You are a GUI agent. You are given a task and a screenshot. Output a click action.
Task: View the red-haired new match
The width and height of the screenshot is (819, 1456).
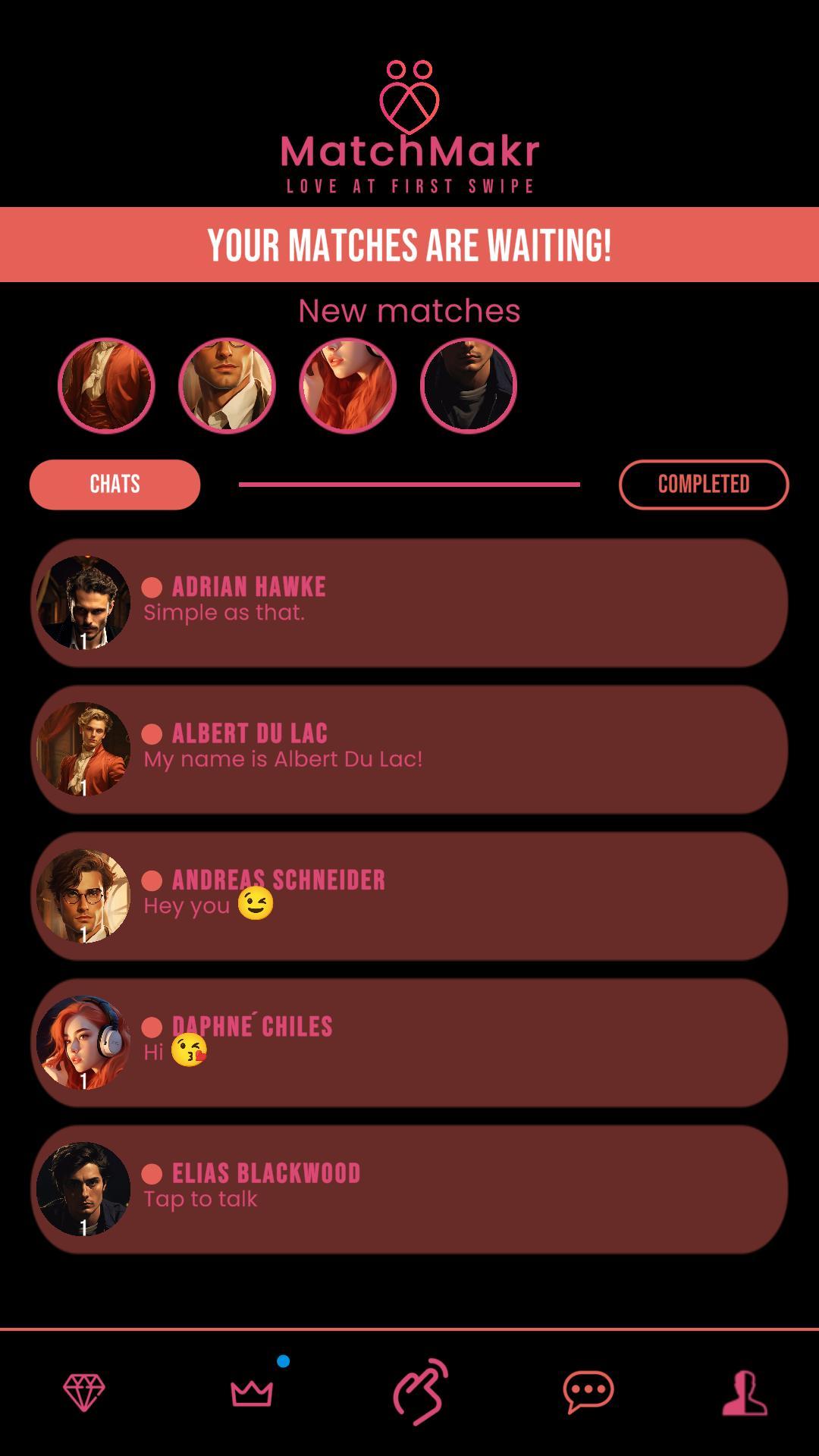(x=347, y=386)
